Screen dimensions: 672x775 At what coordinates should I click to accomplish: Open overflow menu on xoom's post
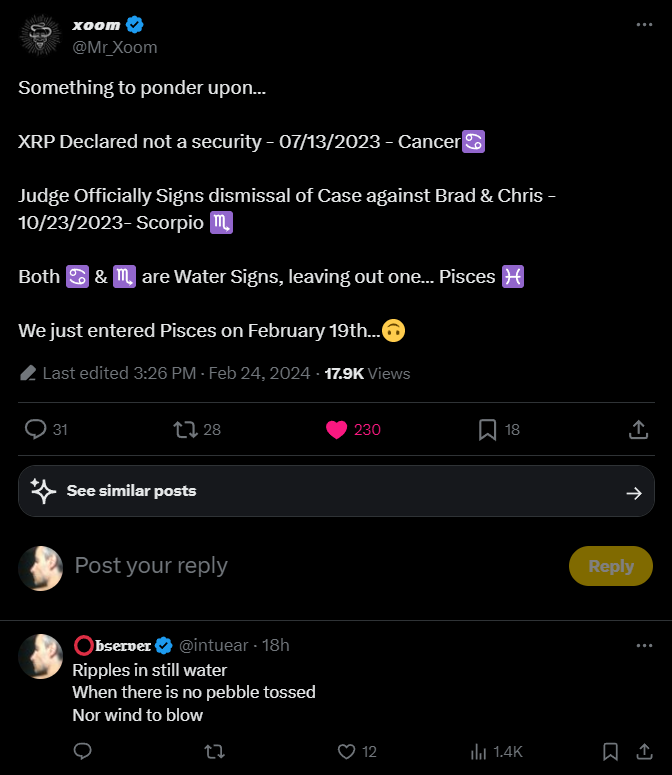[644, 25]
